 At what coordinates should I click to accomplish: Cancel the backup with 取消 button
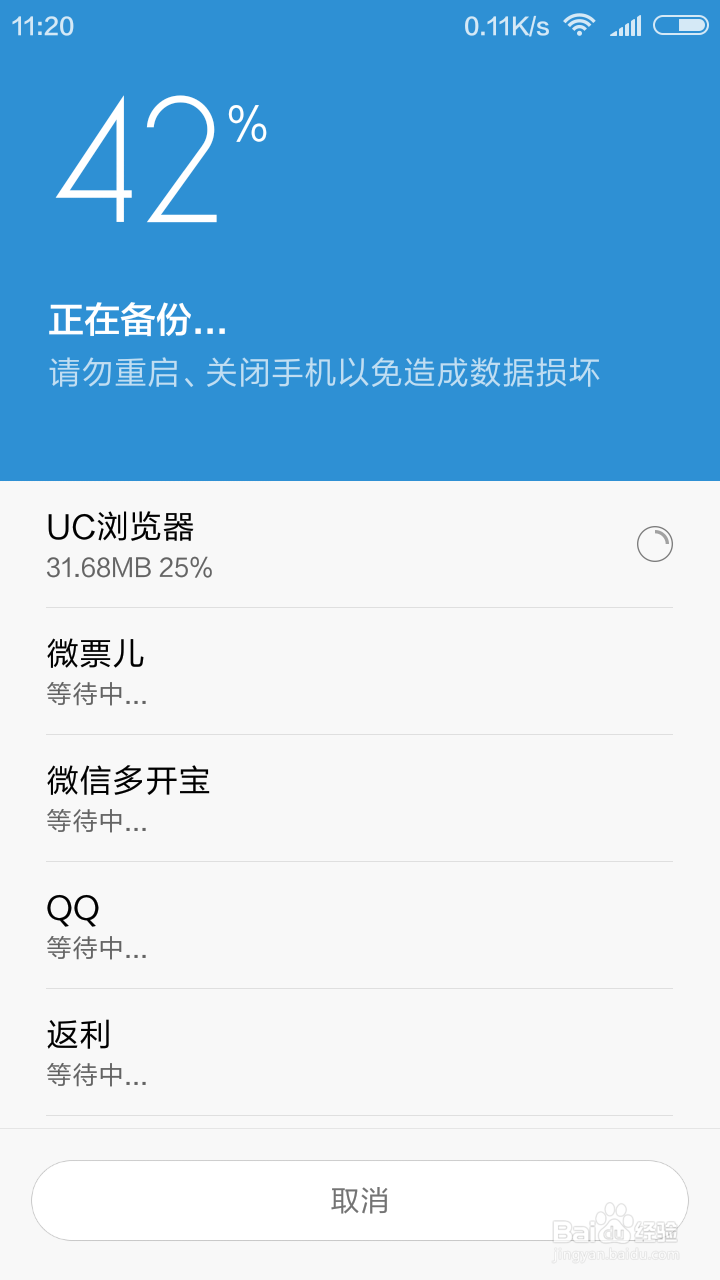point(360,1200)
